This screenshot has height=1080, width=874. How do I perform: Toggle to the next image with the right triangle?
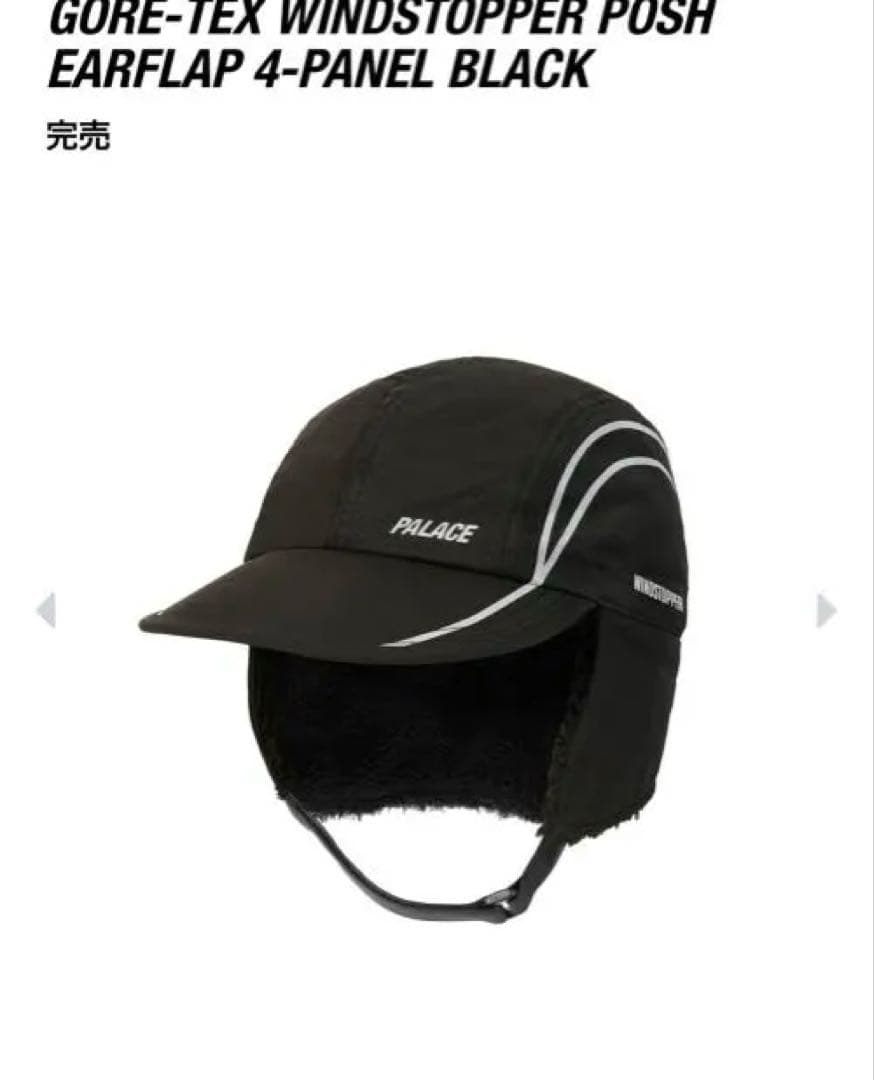point(826,610)
